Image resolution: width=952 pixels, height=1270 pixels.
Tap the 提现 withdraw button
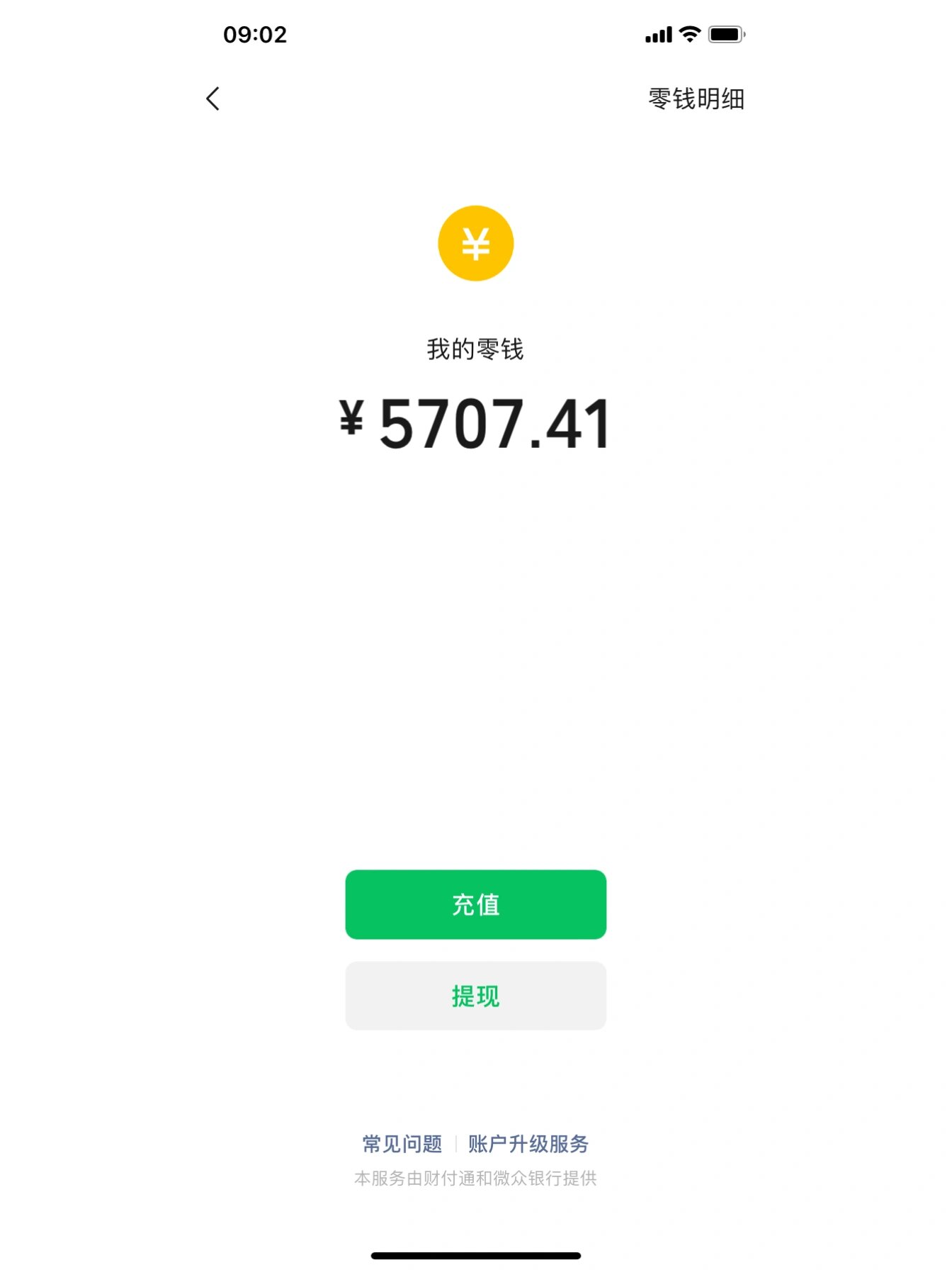tap(475, 997)
